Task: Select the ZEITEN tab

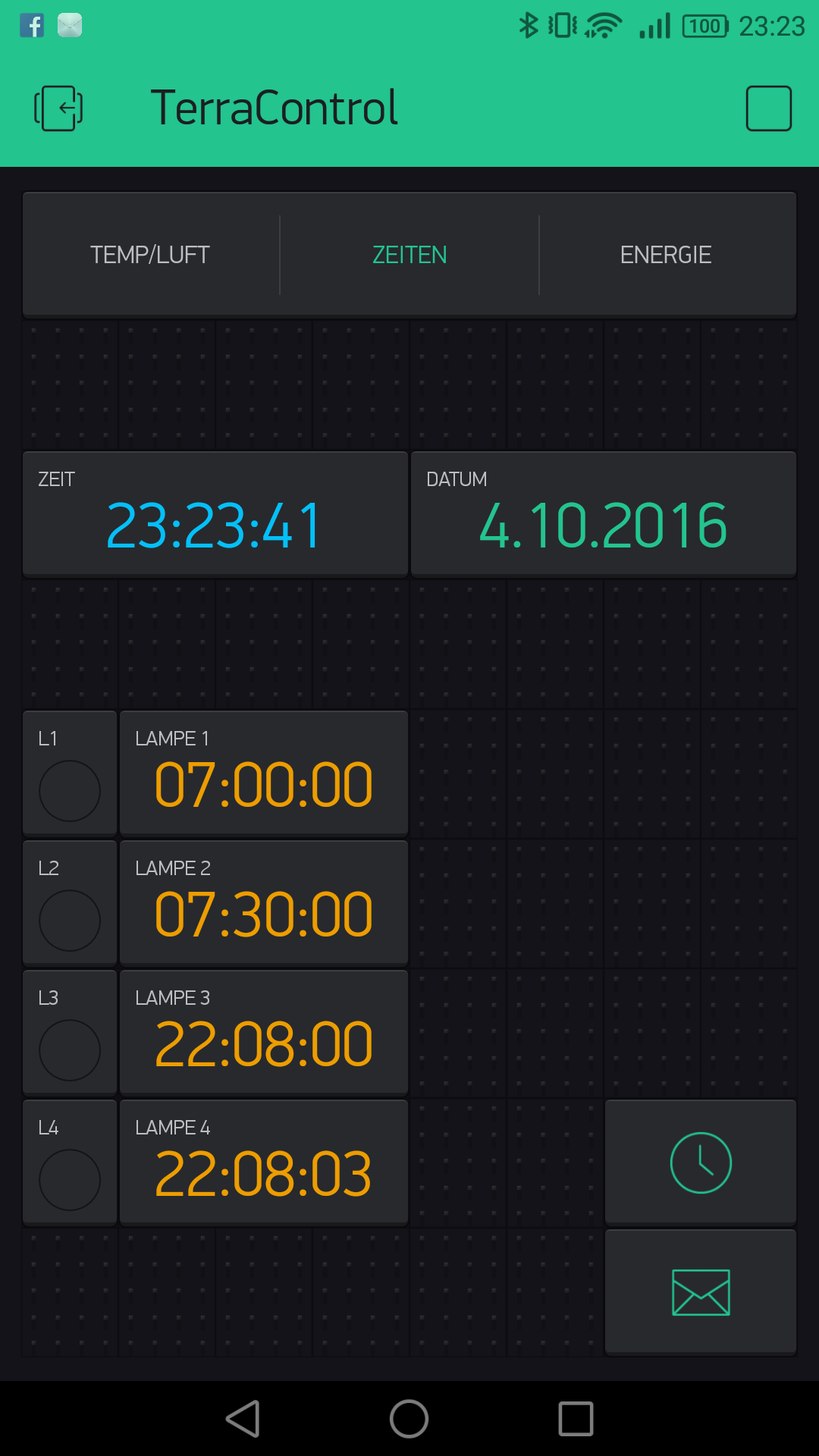Action: click(409, 255)
